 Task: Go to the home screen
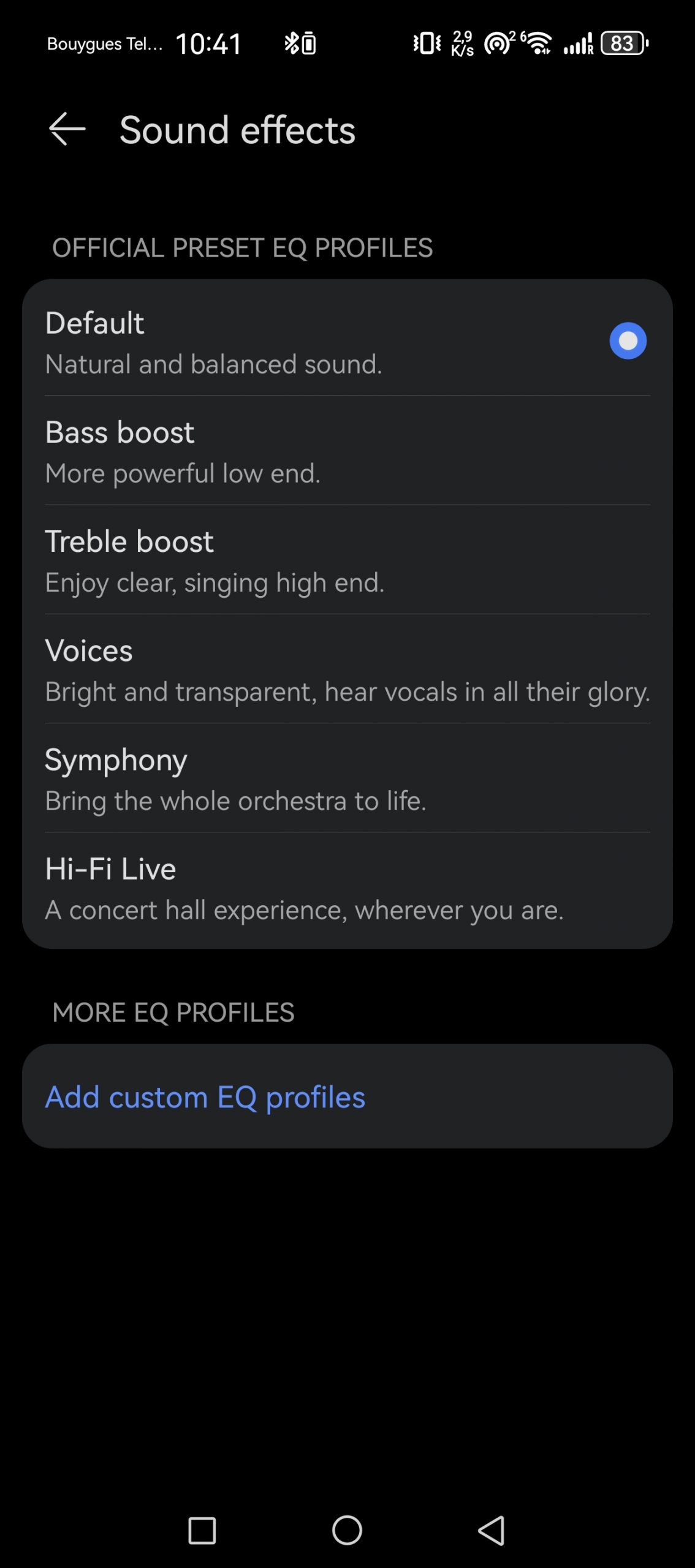347,1531
